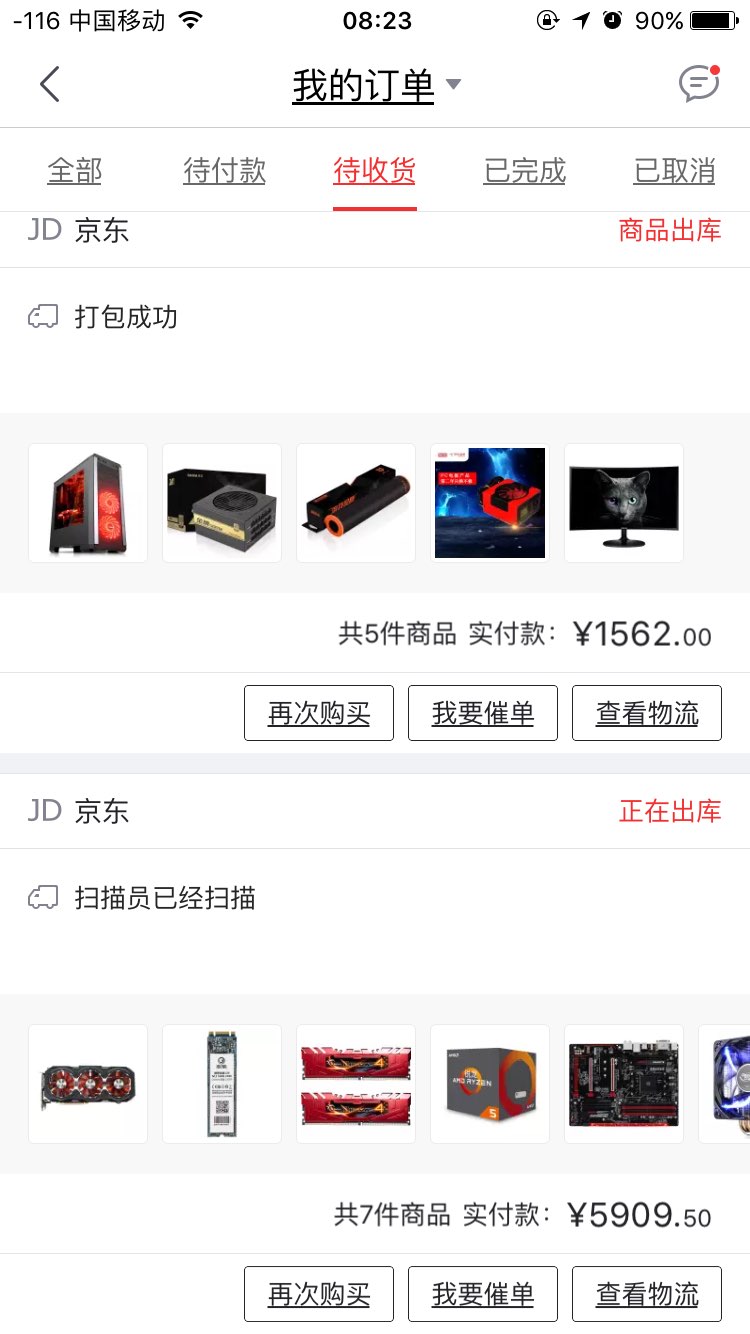This screenshot has width=750, height=1334.
Task: Open the 已取消 tab
Action: click(675, 171)
